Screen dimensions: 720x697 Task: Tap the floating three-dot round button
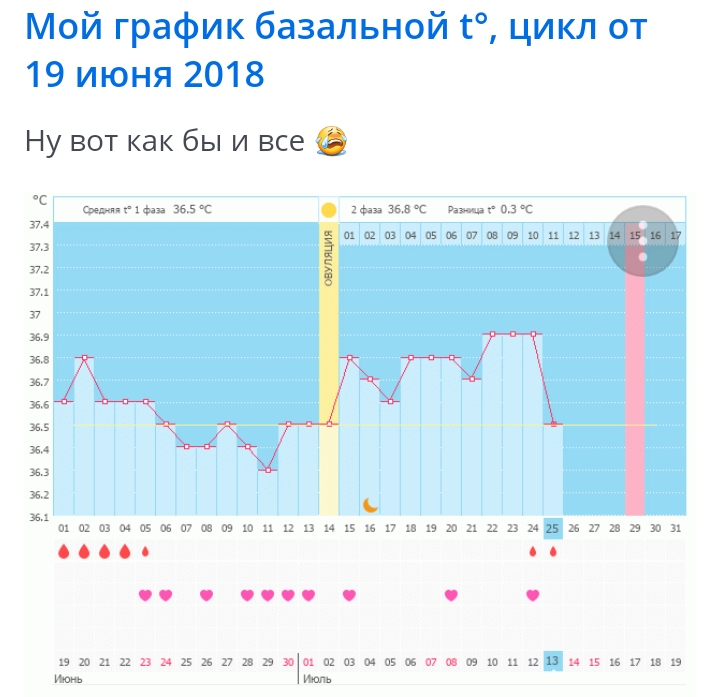click(642, 242)
